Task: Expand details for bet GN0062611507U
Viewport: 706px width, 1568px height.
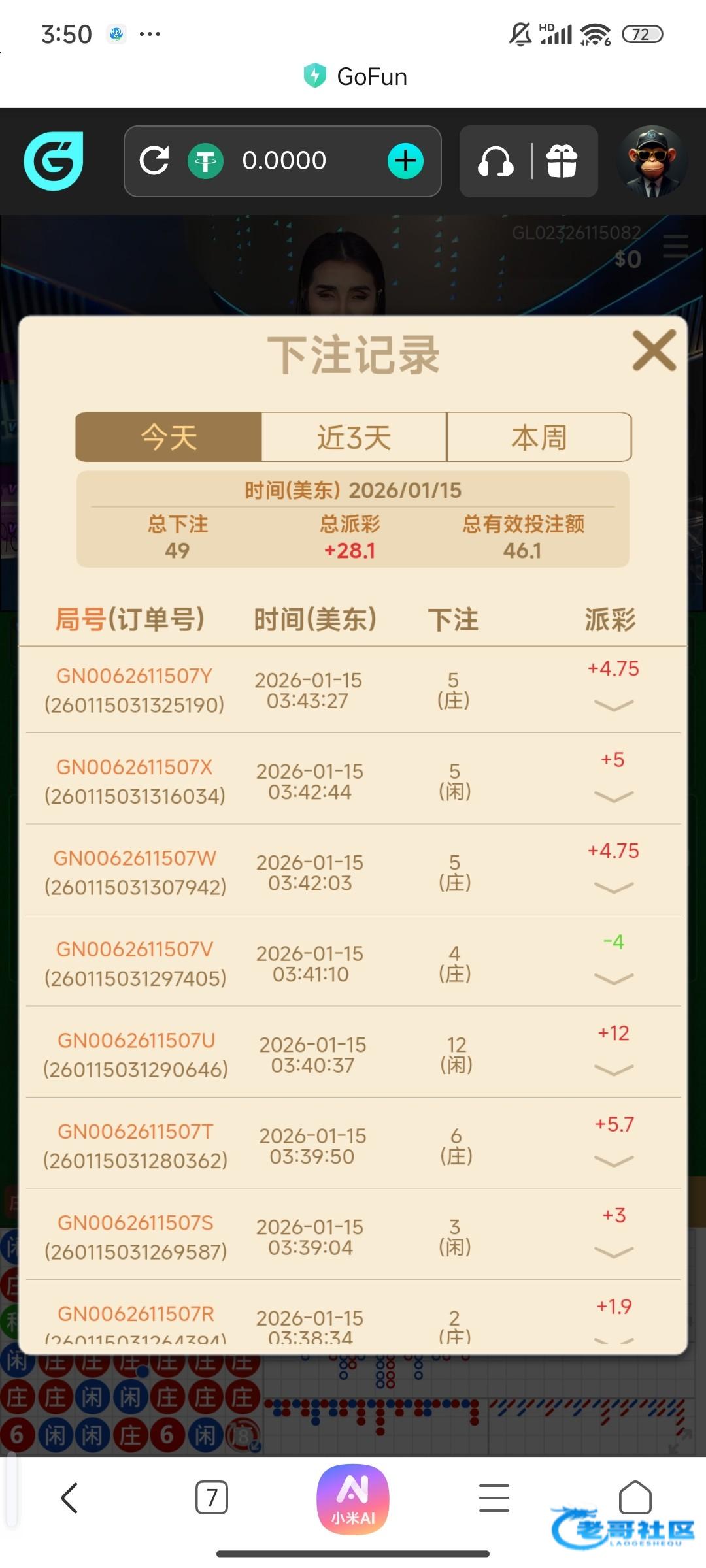Action: (613, 1070)
